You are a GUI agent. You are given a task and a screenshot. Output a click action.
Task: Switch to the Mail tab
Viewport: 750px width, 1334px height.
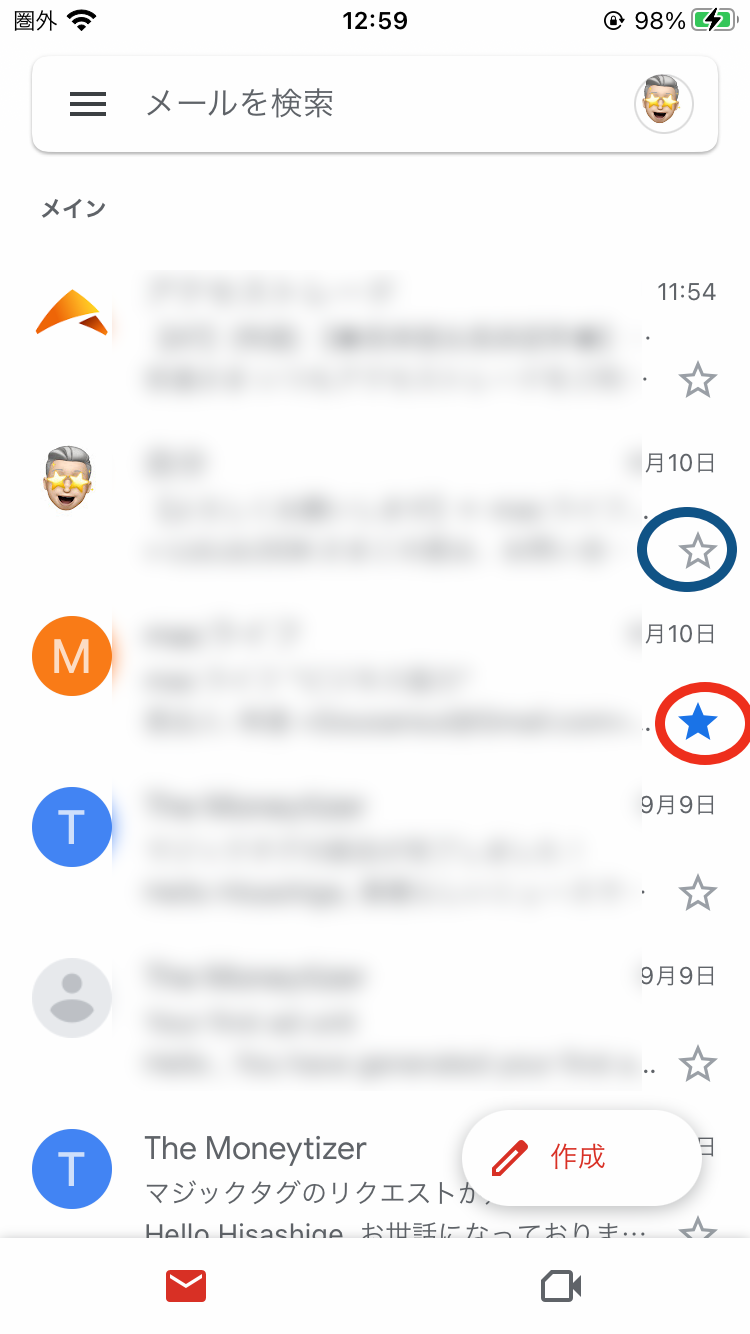click(x=186, y=1286)
